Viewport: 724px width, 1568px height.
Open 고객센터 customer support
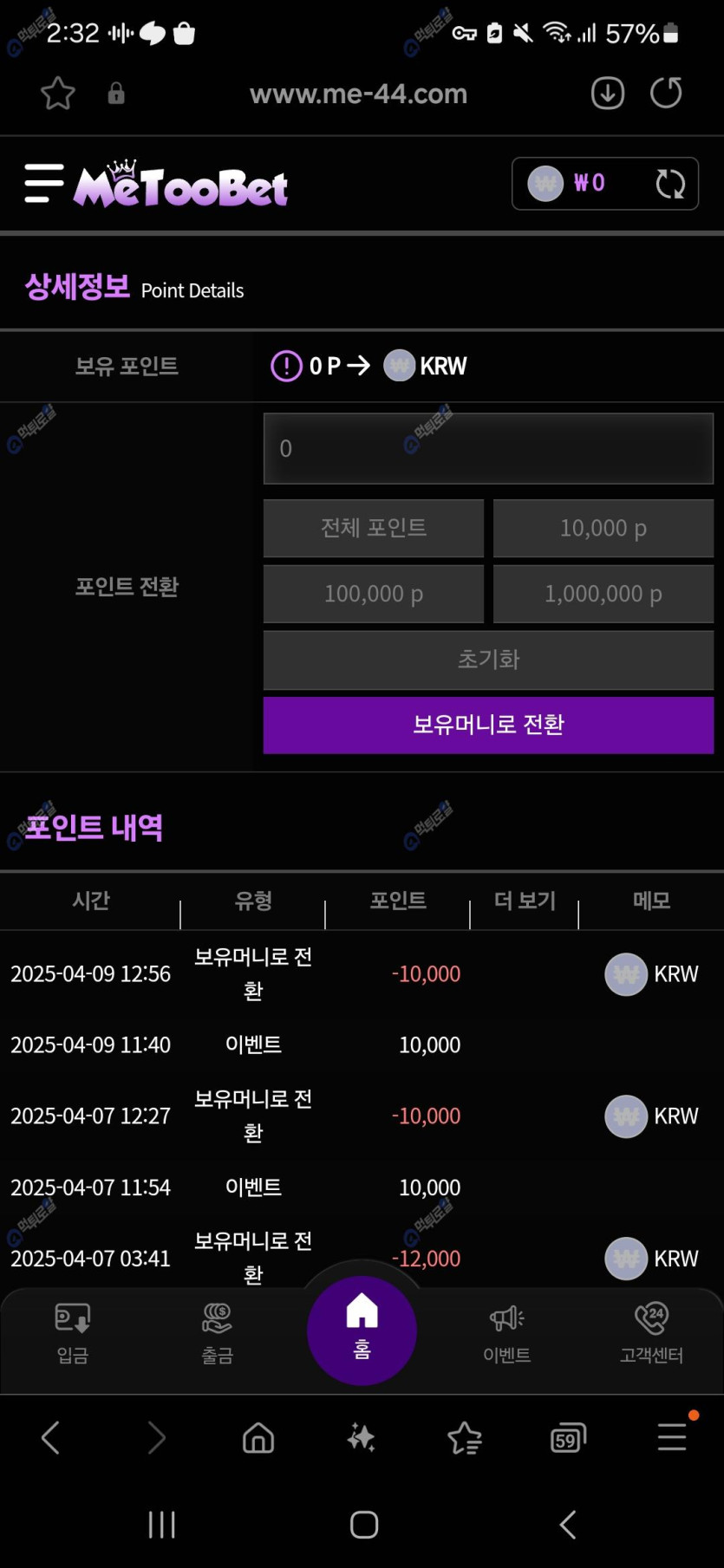pos(651,1332)
